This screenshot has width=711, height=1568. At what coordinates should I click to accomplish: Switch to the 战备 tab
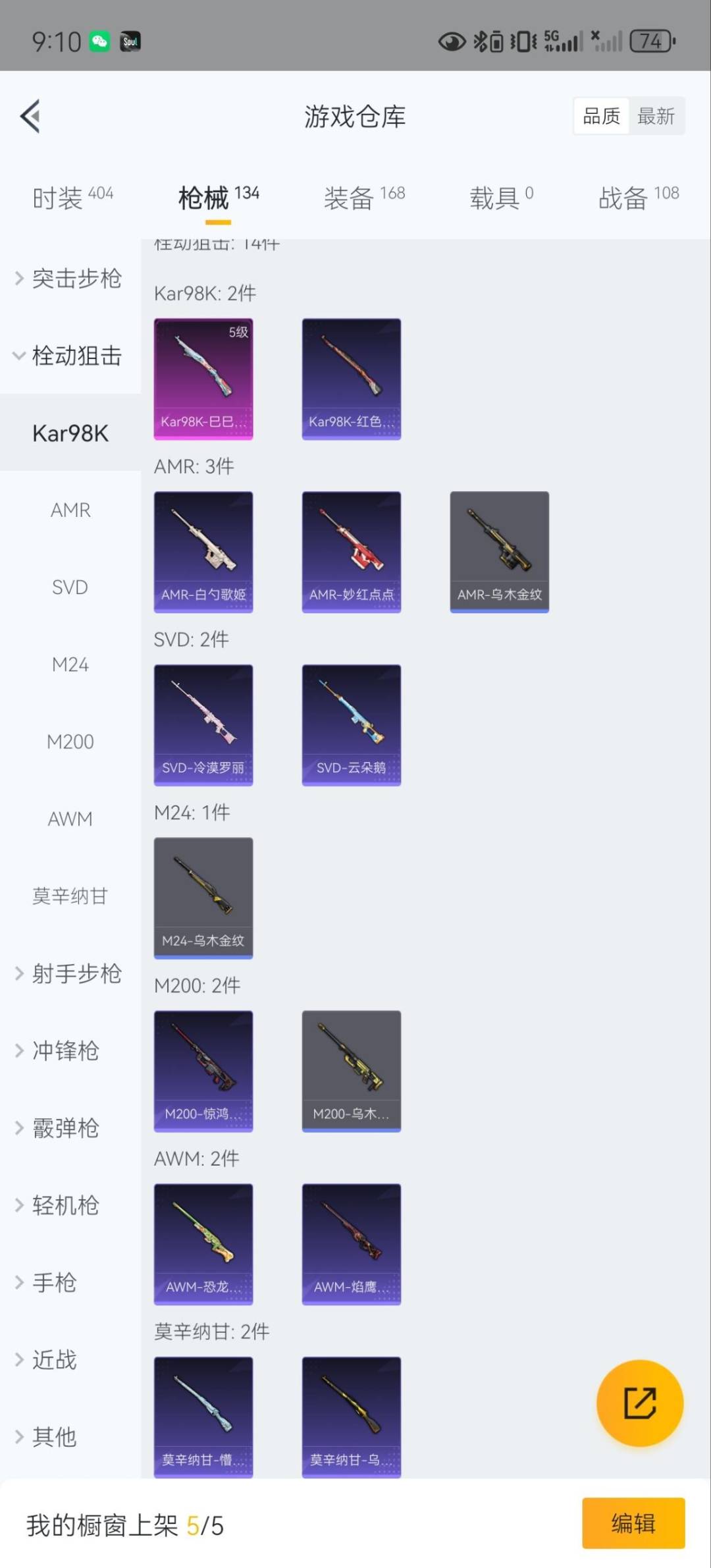click(638, 197)
